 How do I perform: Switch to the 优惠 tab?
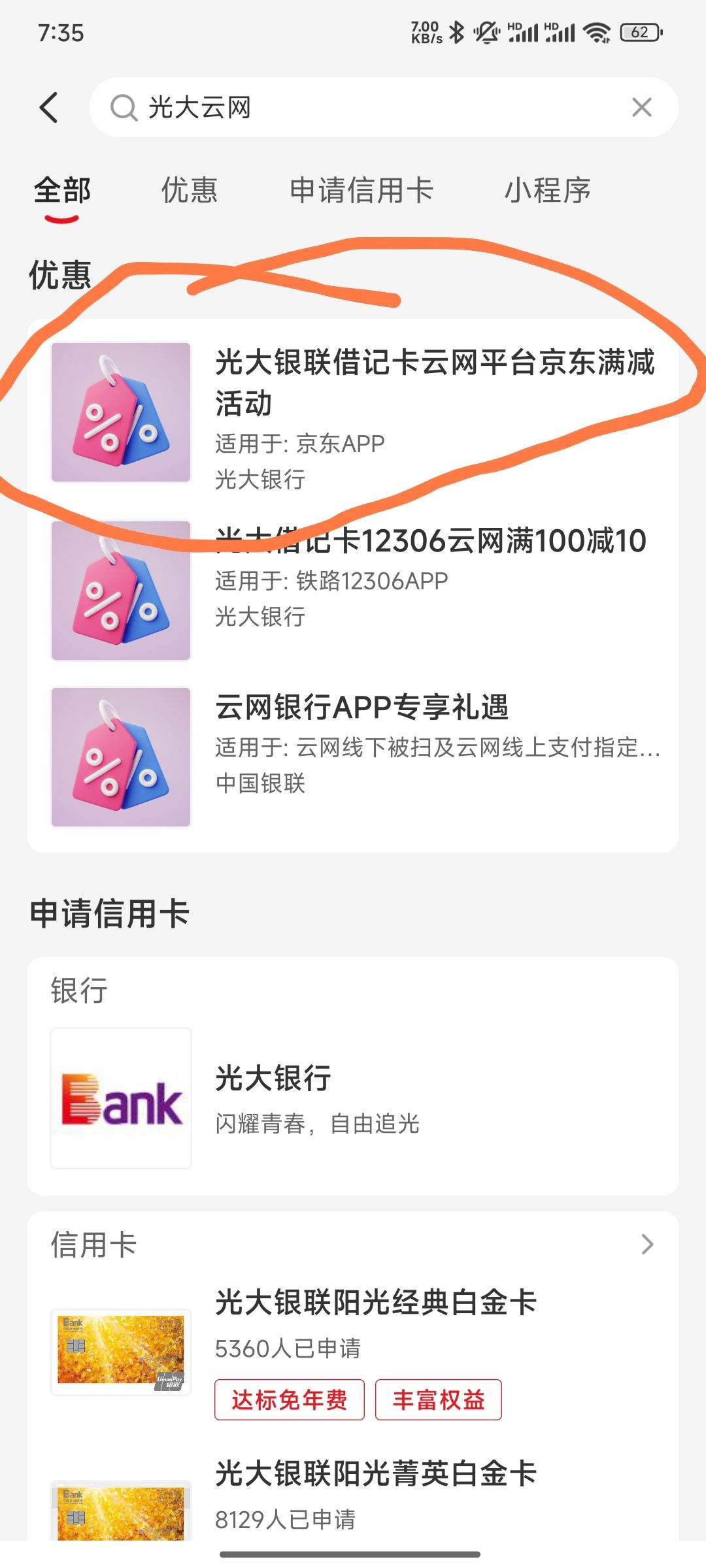[x=190, y=191]
